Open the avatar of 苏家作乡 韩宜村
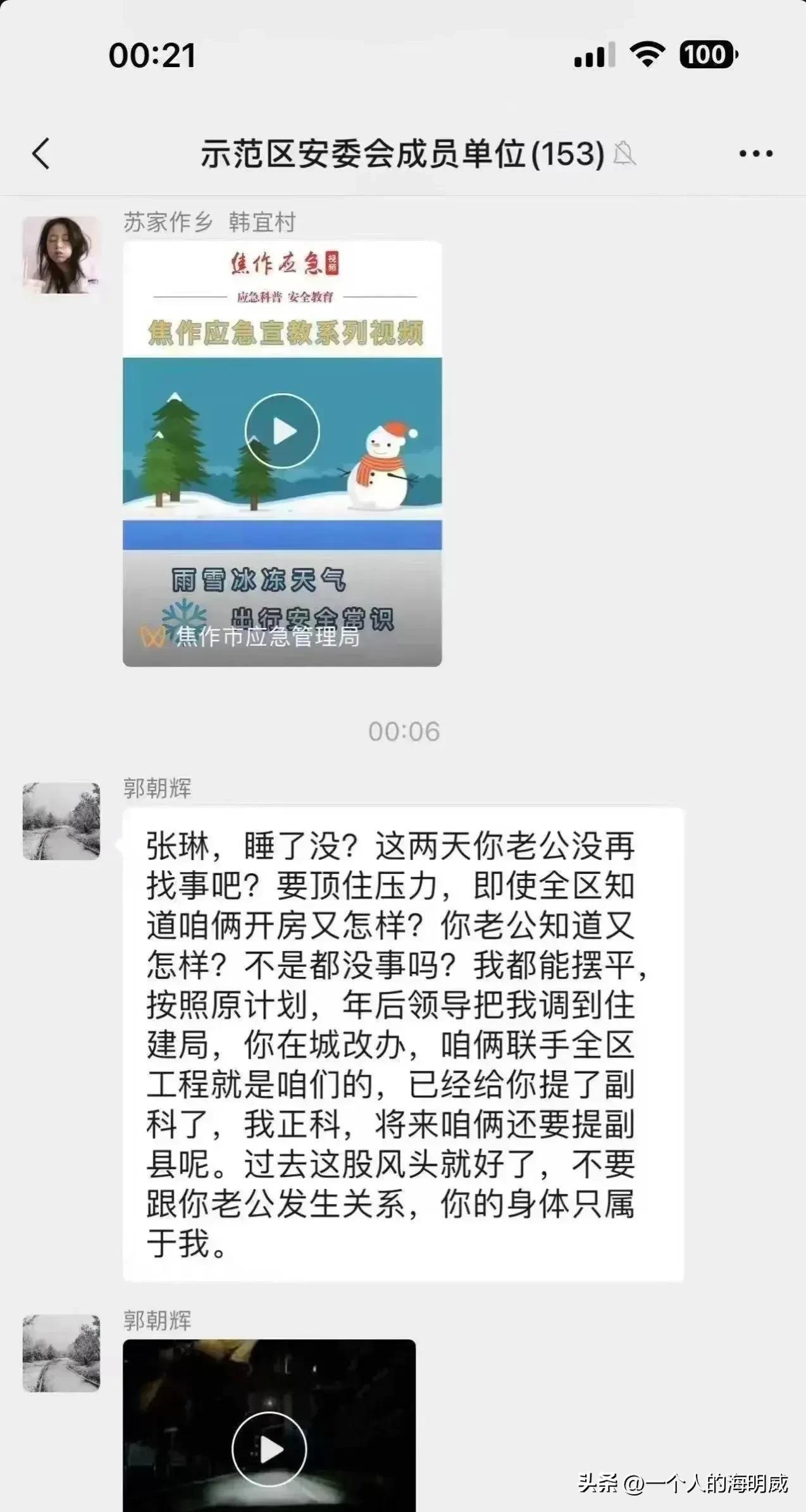806x1512 pixels. coord(61,255)
